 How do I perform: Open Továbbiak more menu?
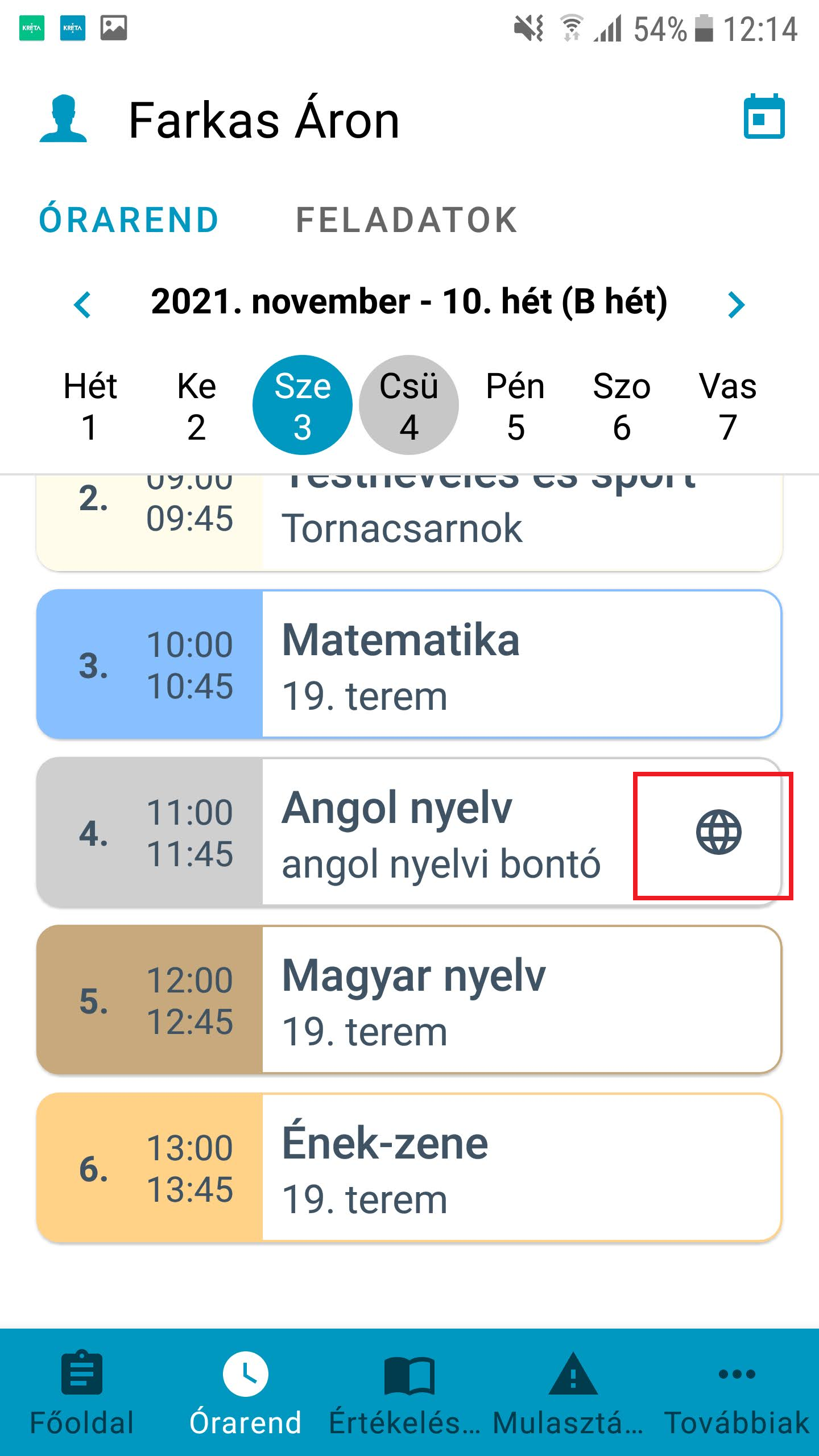tap(737, 1392)
